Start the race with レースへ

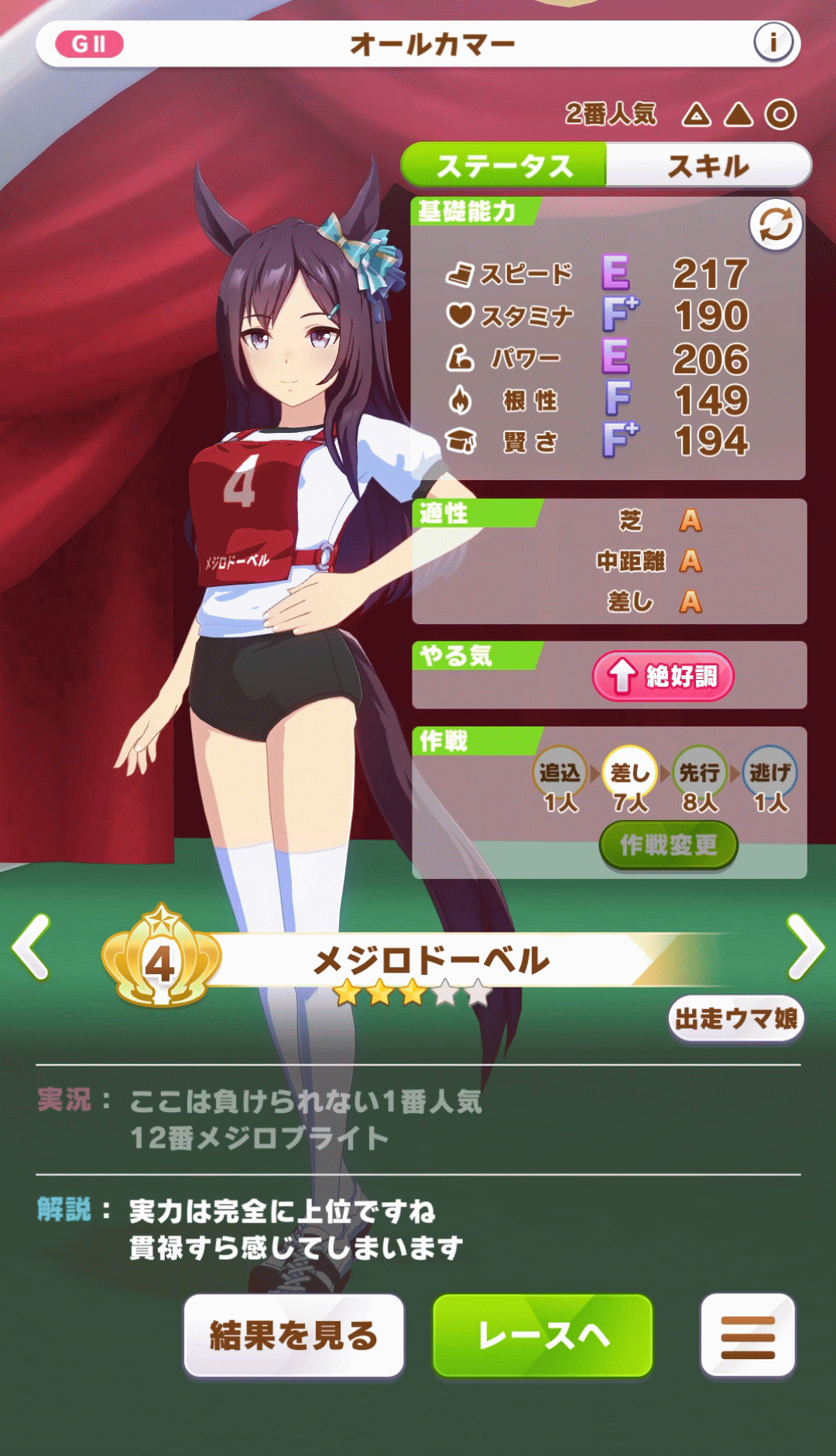tap(543, 1336)
